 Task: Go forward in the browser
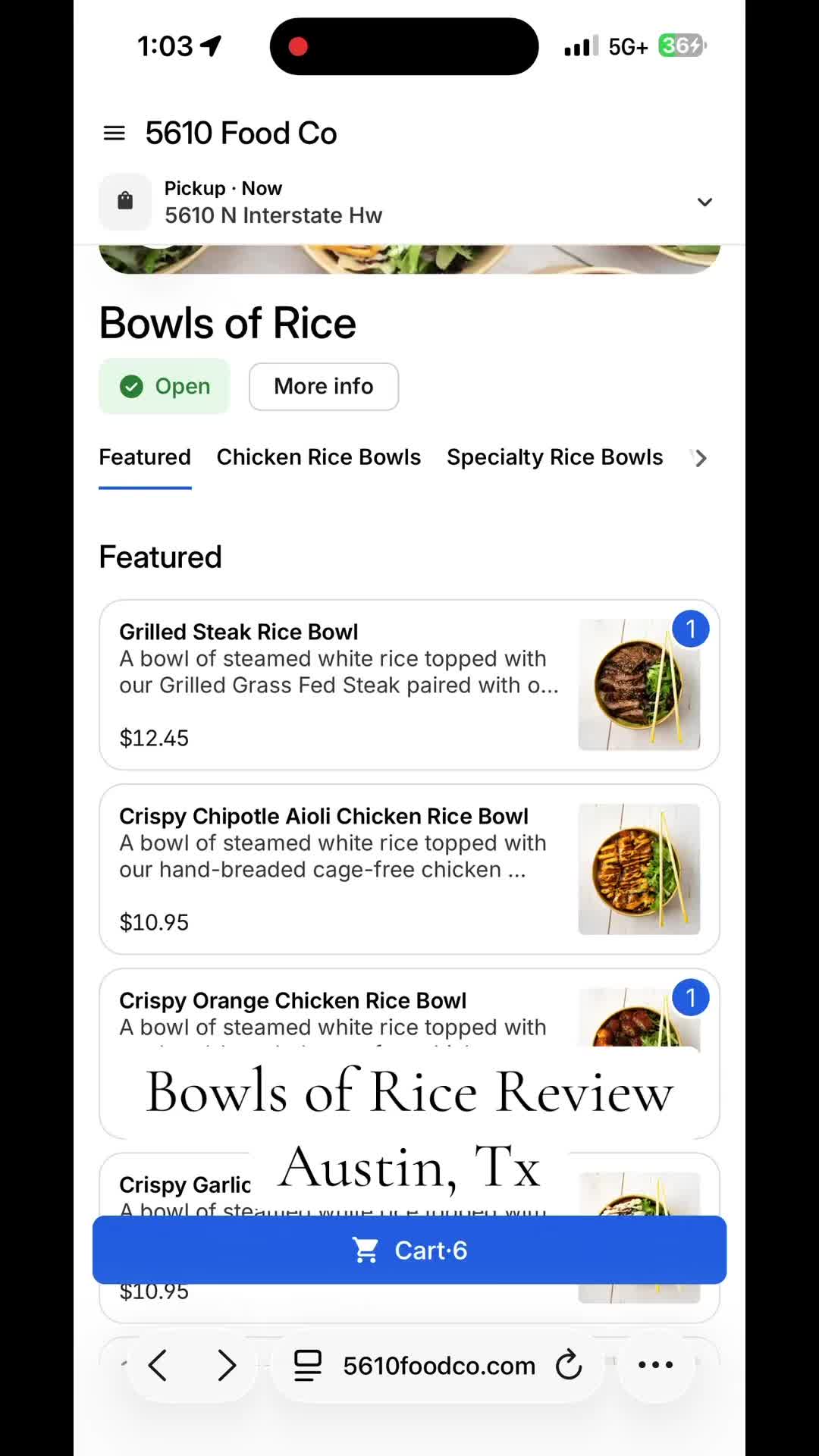pos(226,1366)
